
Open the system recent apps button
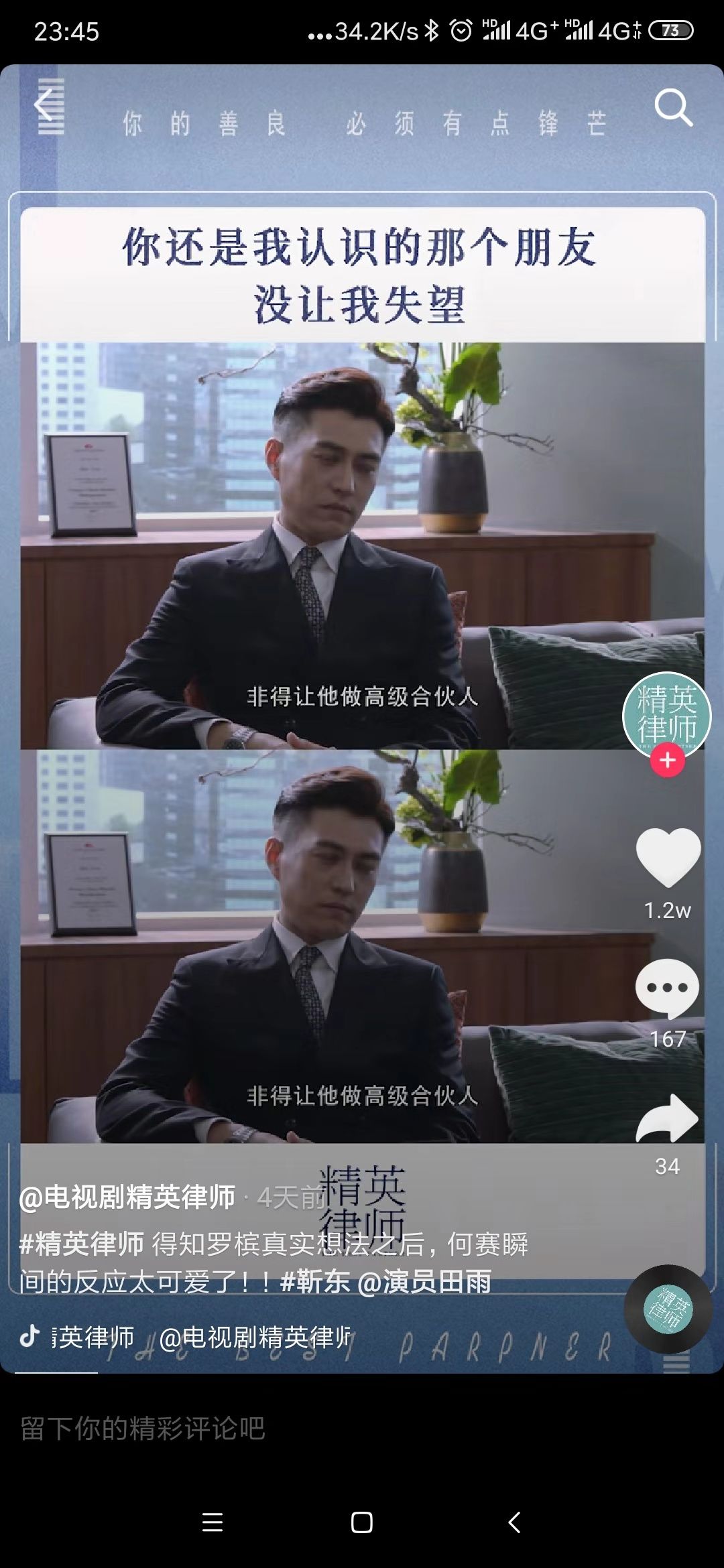click(213, 1522)
